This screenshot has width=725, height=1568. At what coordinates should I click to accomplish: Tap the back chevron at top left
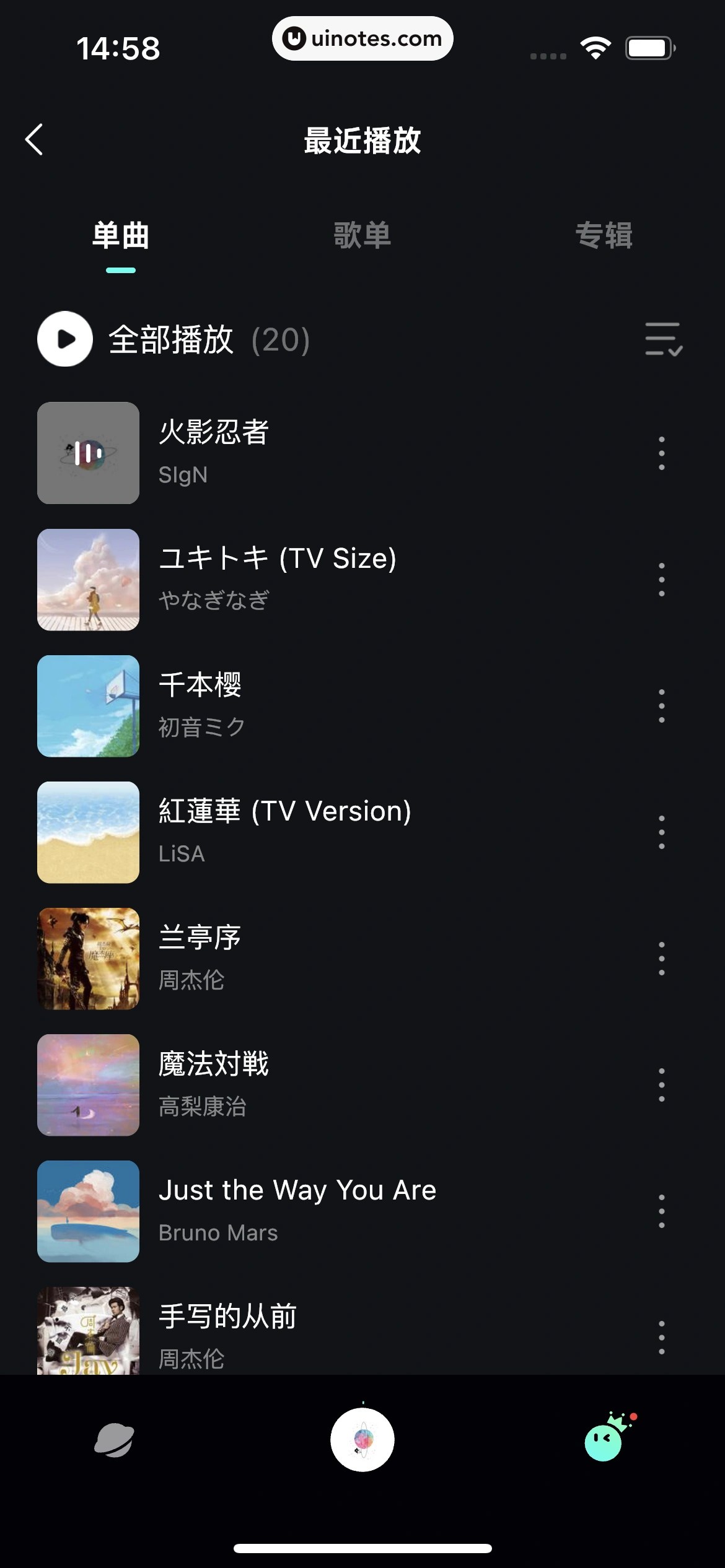pyautogui.click(x=34, y=140)
